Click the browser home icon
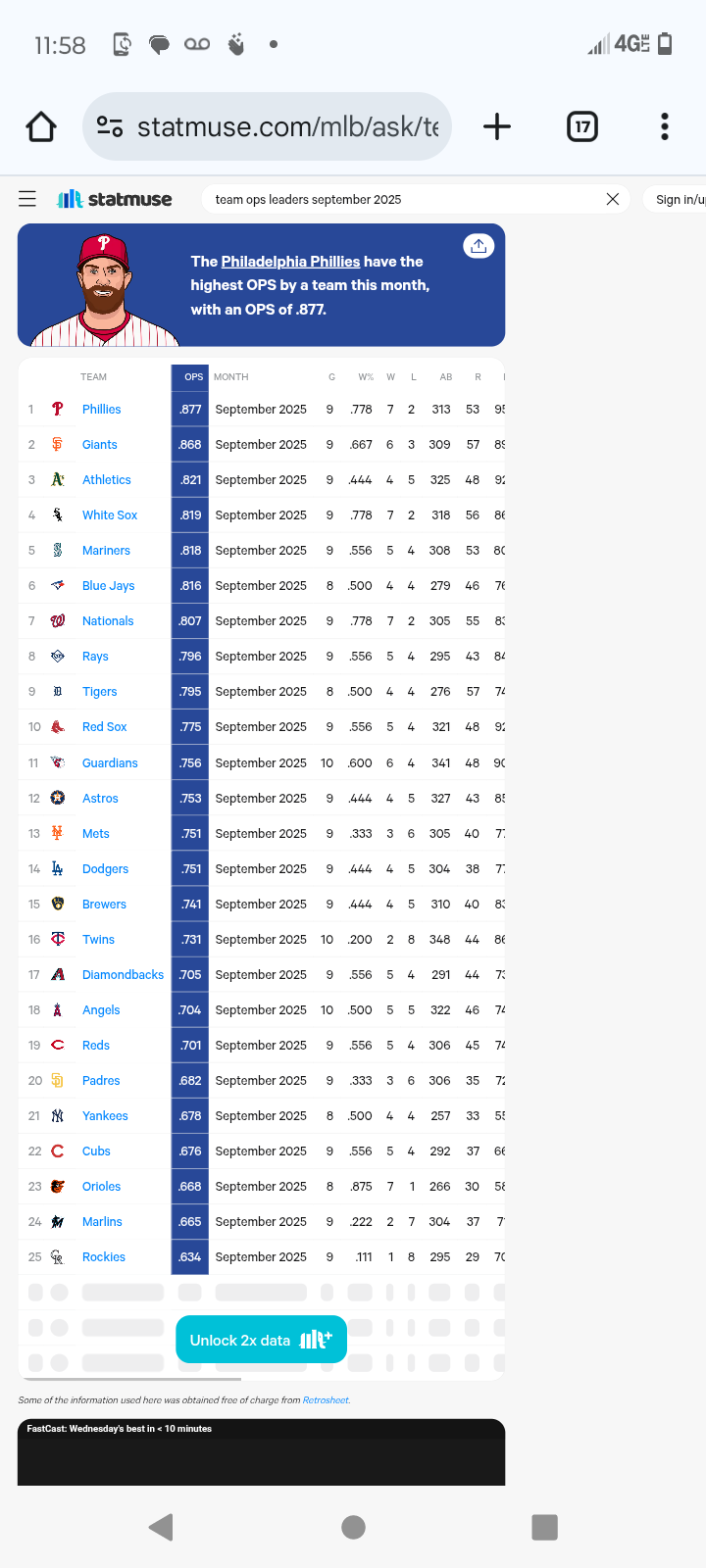 [40, 125]
